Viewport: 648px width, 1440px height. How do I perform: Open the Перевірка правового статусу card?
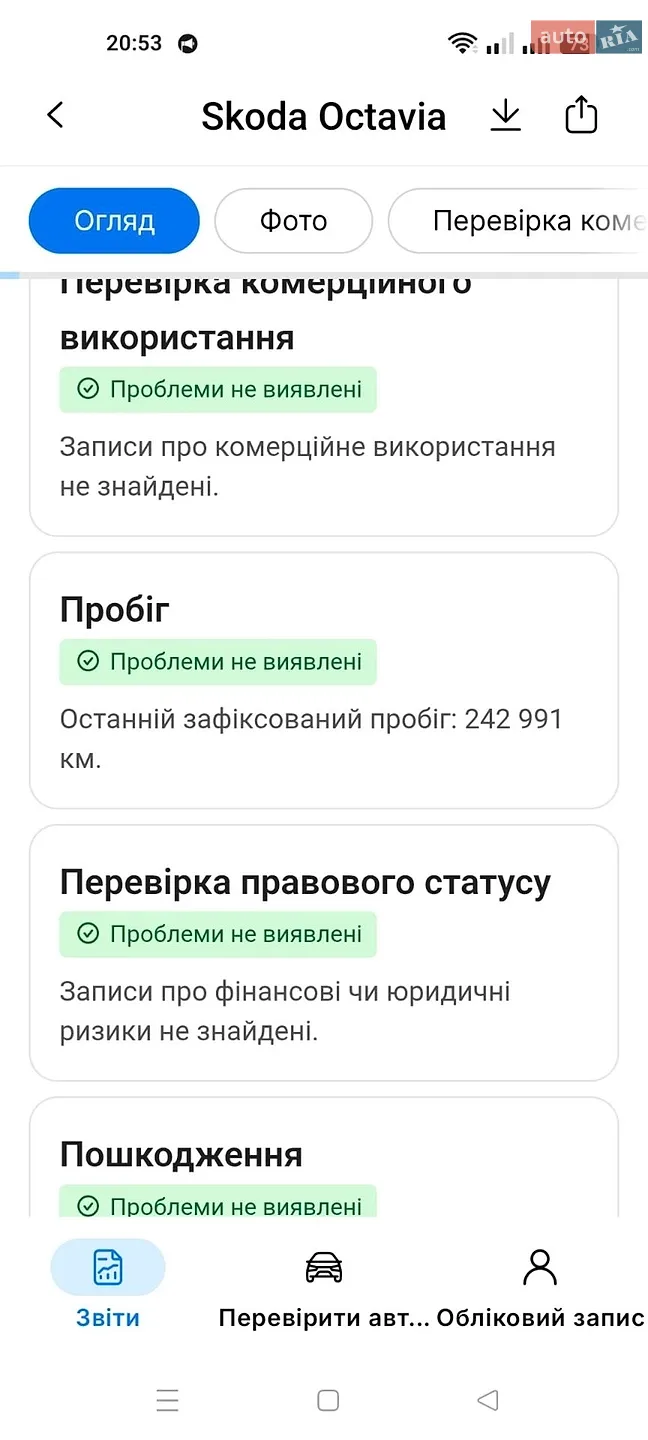(x=324, y=953)
